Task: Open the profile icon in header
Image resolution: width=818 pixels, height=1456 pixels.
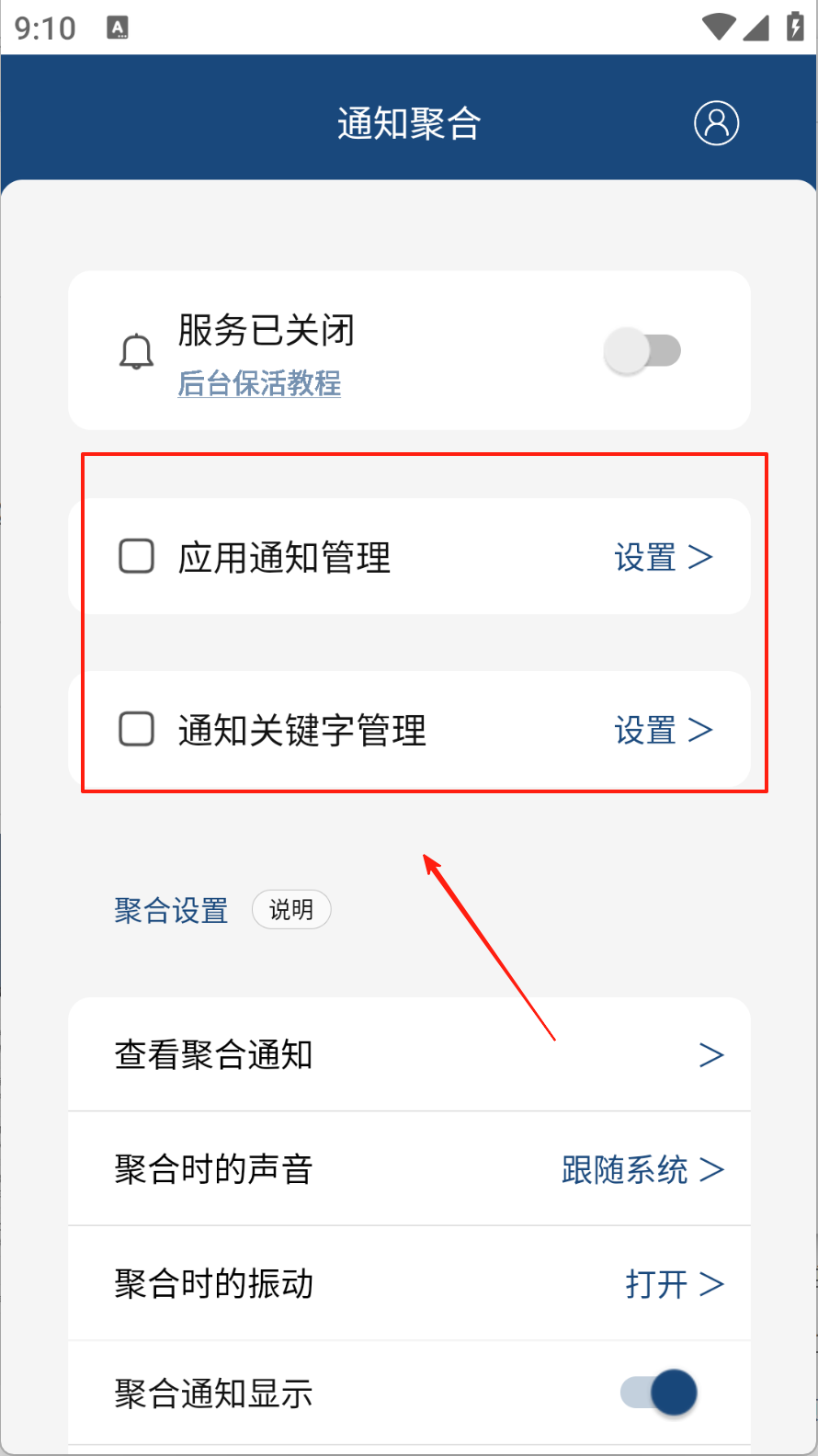Action: pos(716,122)
